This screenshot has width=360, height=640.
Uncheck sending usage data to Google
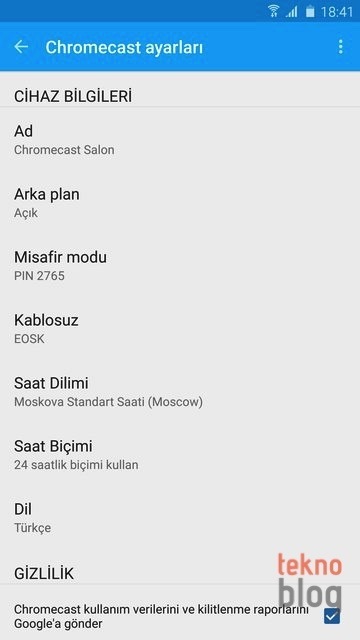tap(331, 616)
